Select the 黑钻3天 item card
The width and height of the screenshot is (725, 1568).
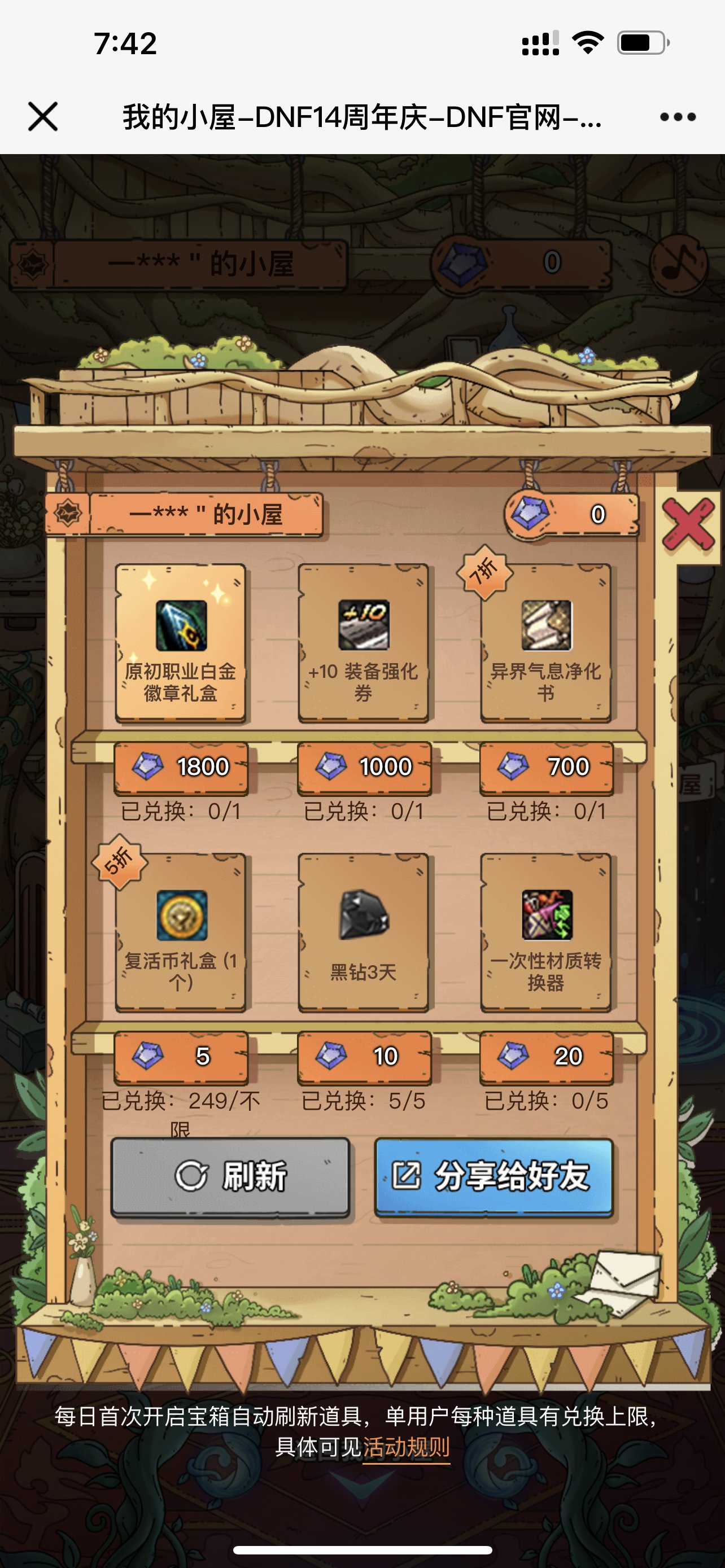(364, 932)
